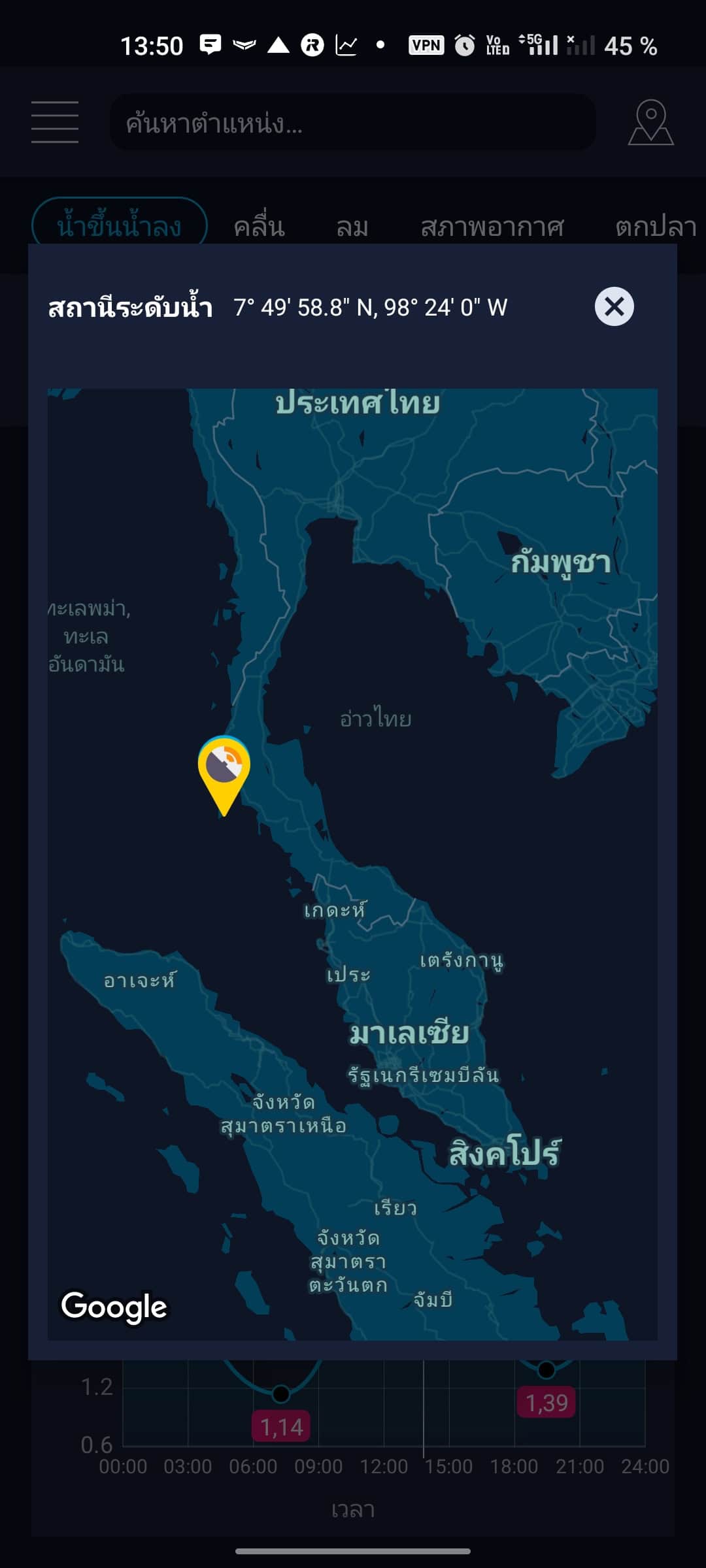Select the สภาพอากาศ tab
This screenshot has height=1568, width=706.
(492, 227)
